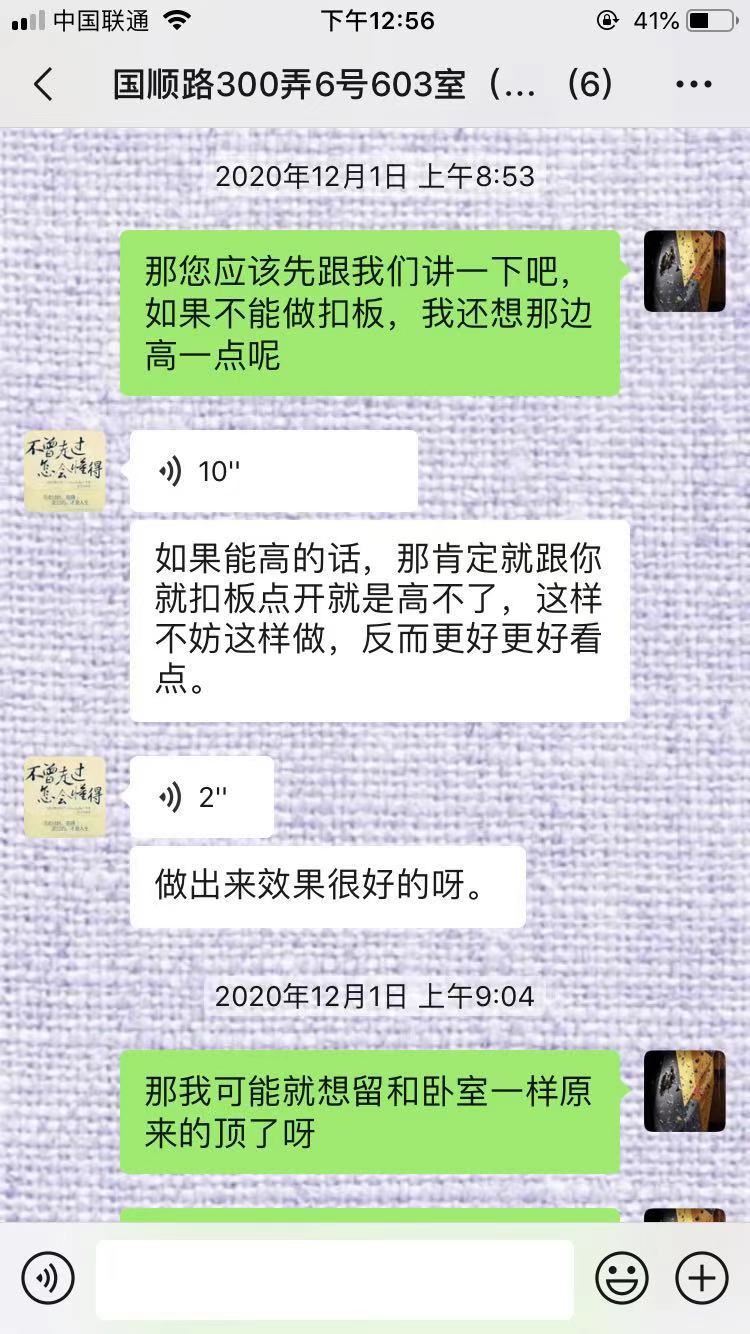Focus the message text field
The width and height of the screenshot is (750, 1334).
click(x=334, y=1278)
